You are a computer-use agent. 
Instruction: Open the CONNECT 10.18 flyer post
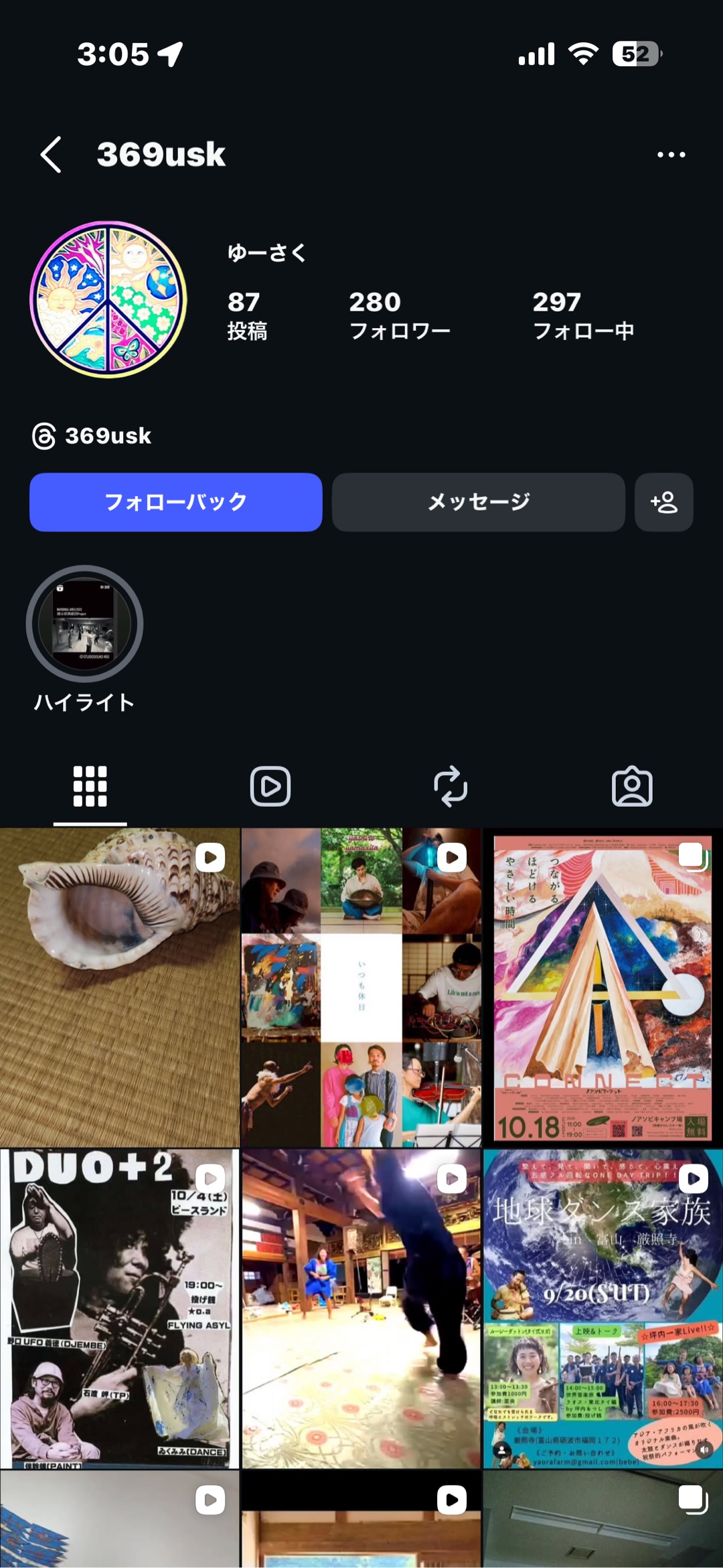point(602,988)
